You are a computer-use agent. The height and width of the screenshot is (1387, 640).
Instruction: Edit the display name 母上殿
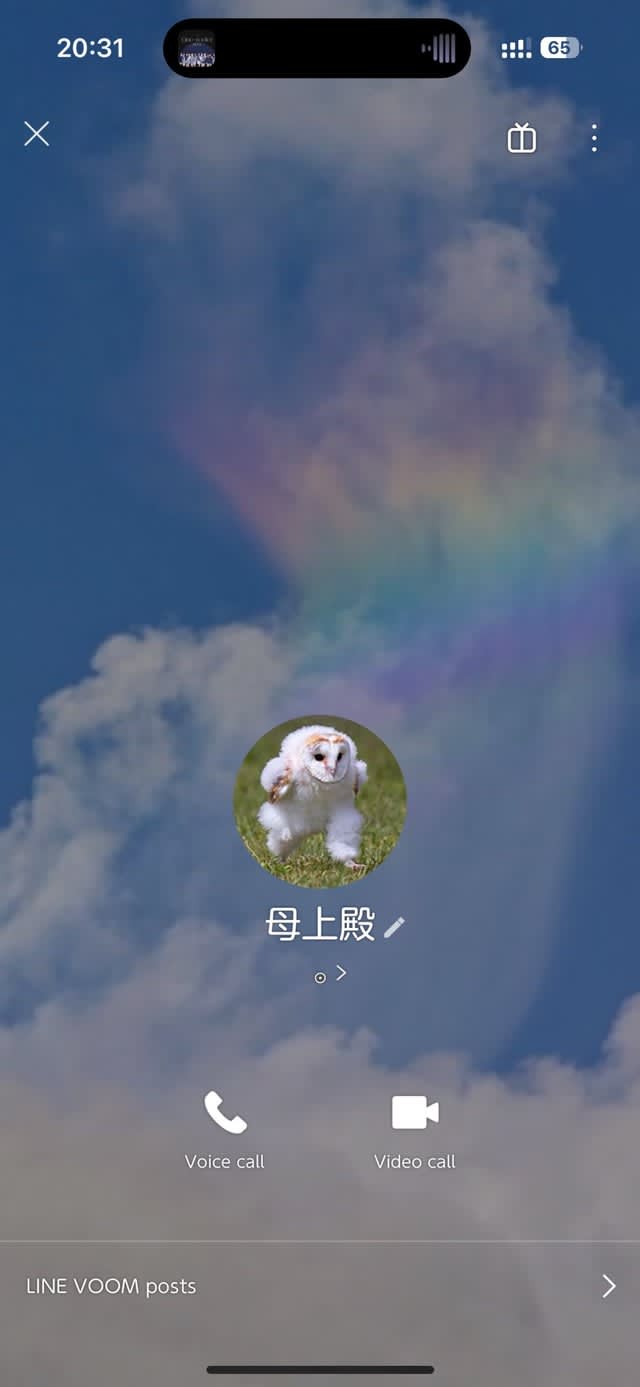coord(395,926)
